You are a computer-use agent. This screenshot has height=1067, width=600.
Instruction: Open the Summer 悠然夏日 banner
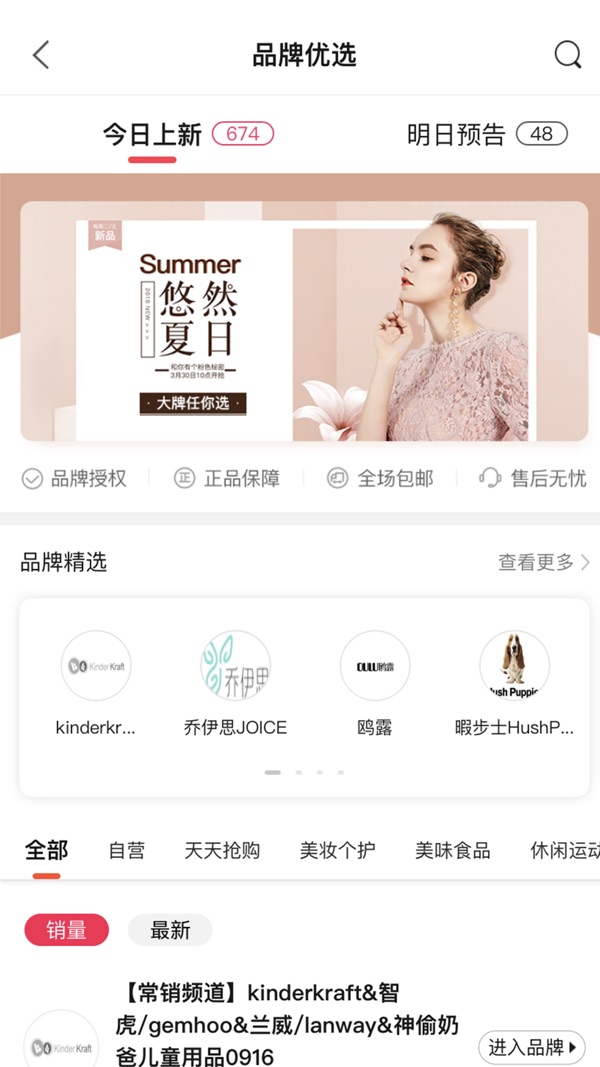(x=304, y=321)
